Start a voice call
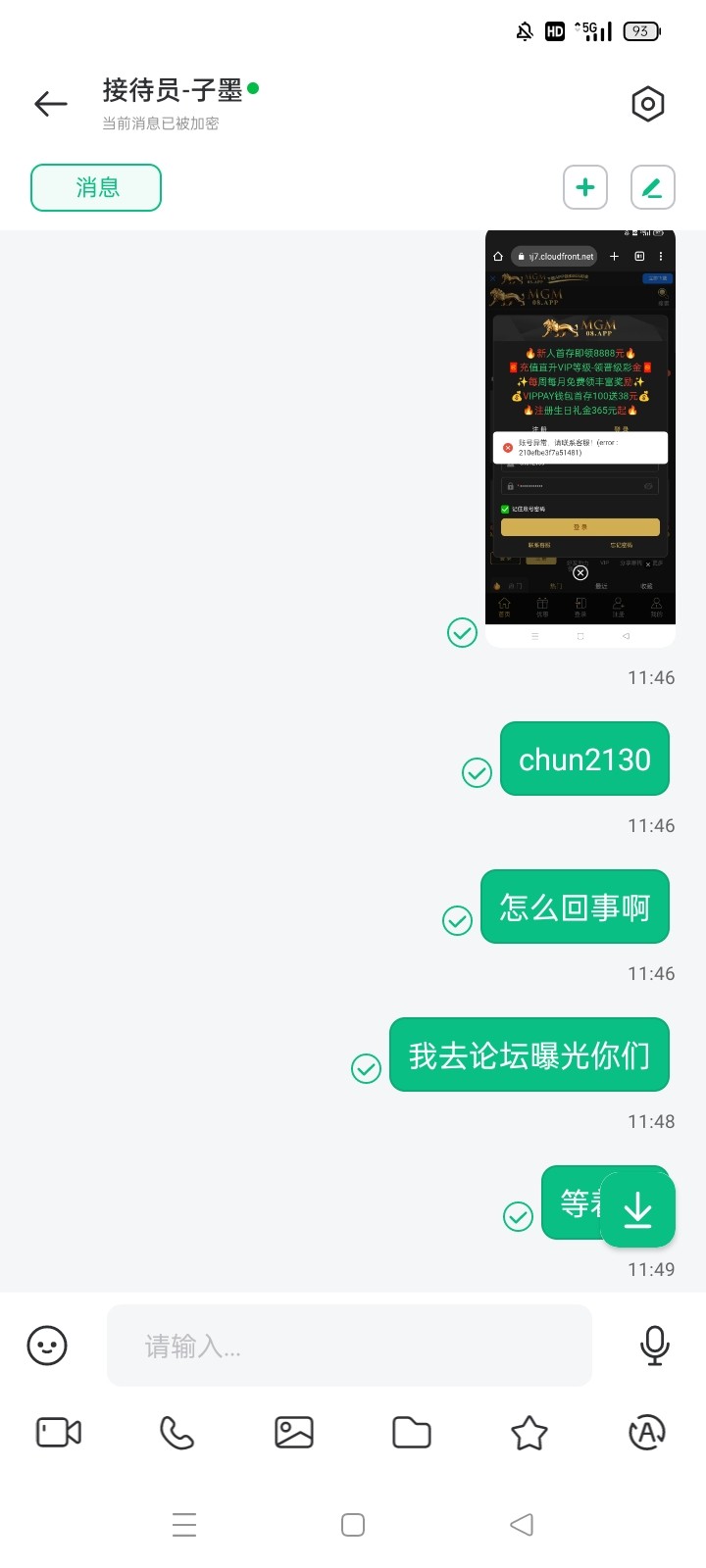706x1568 pixels. [176, 1433]
